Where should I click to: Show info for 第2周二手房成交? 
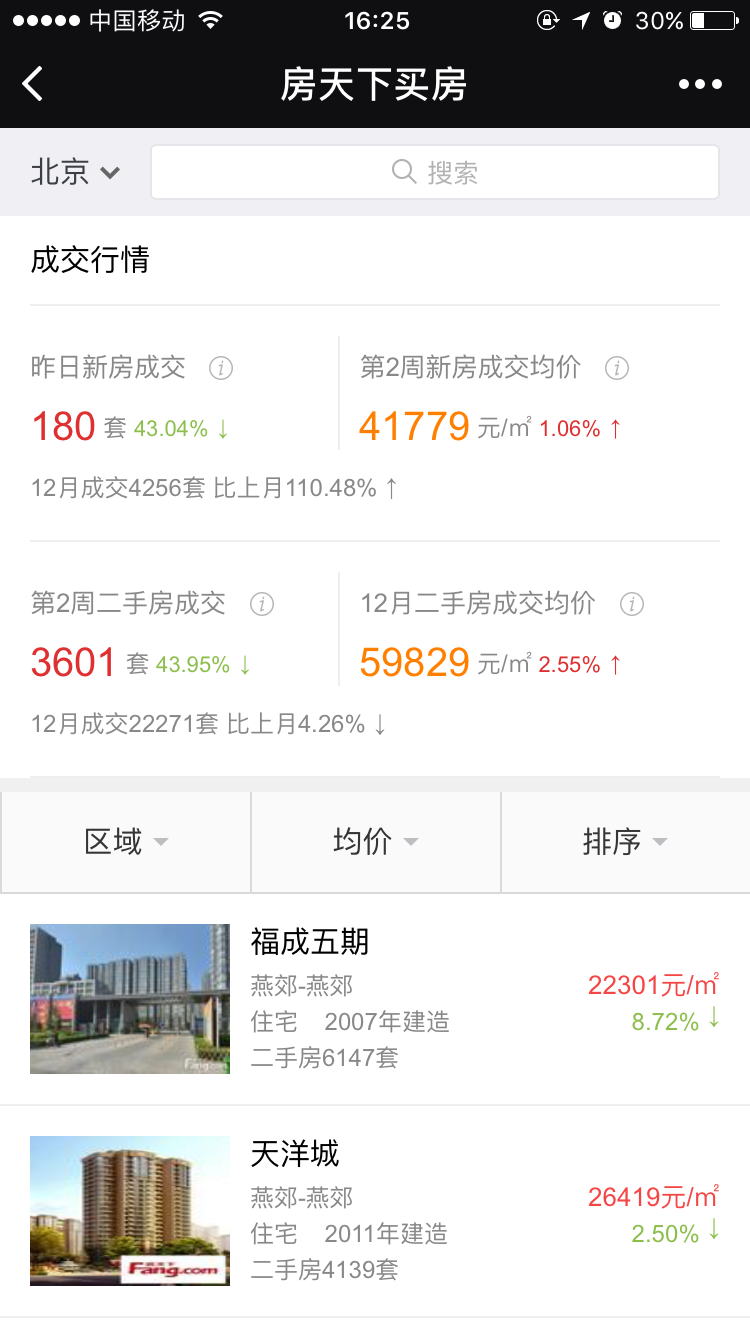coord(262,604)
